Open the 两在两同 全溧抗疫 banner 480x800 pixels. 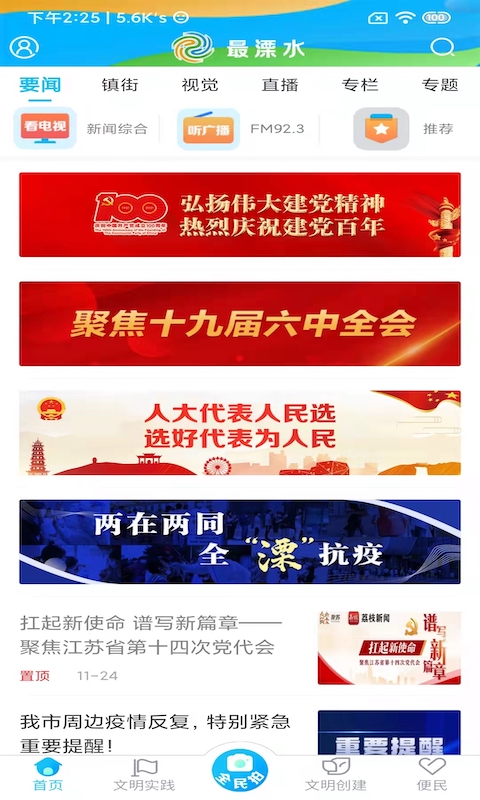pos(240,542)
